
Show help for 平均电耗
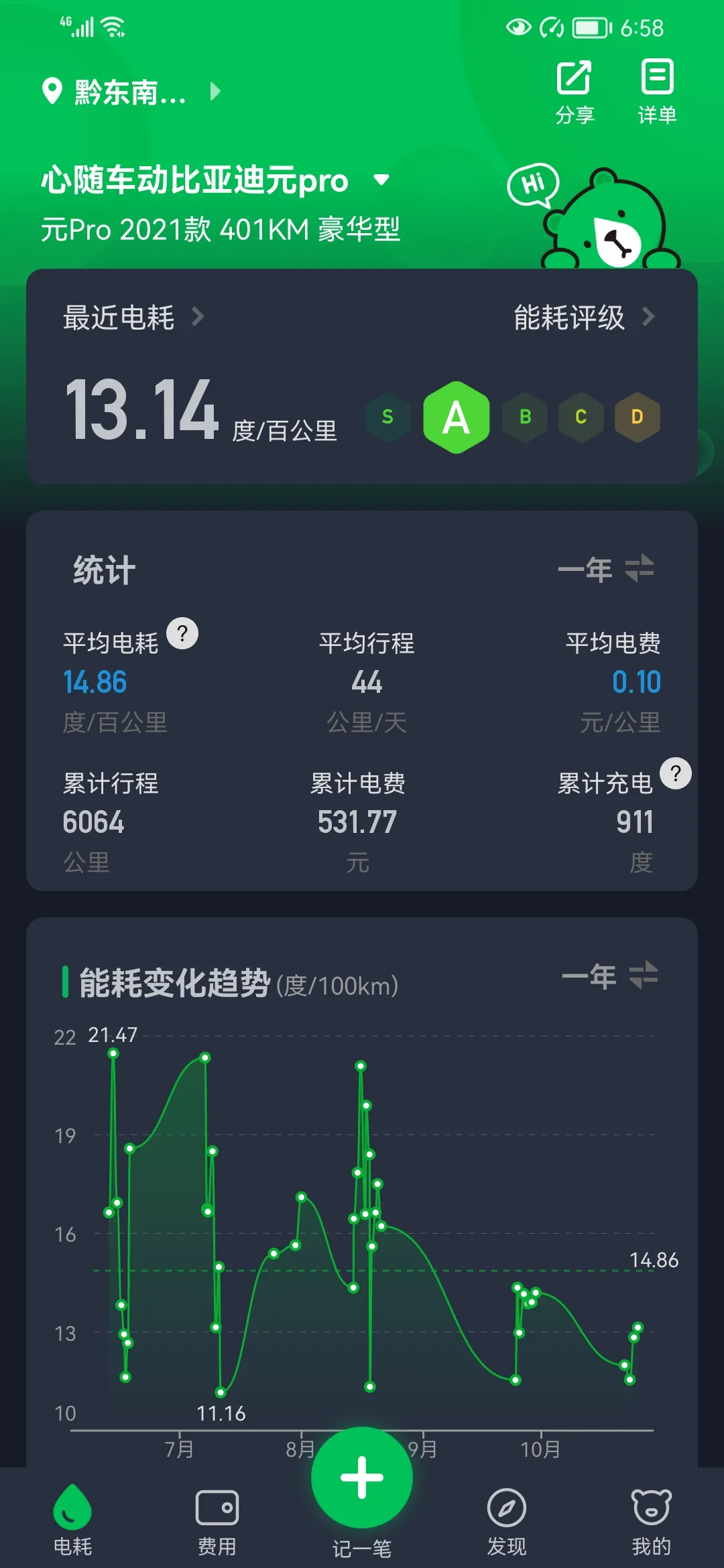[182, 633]
